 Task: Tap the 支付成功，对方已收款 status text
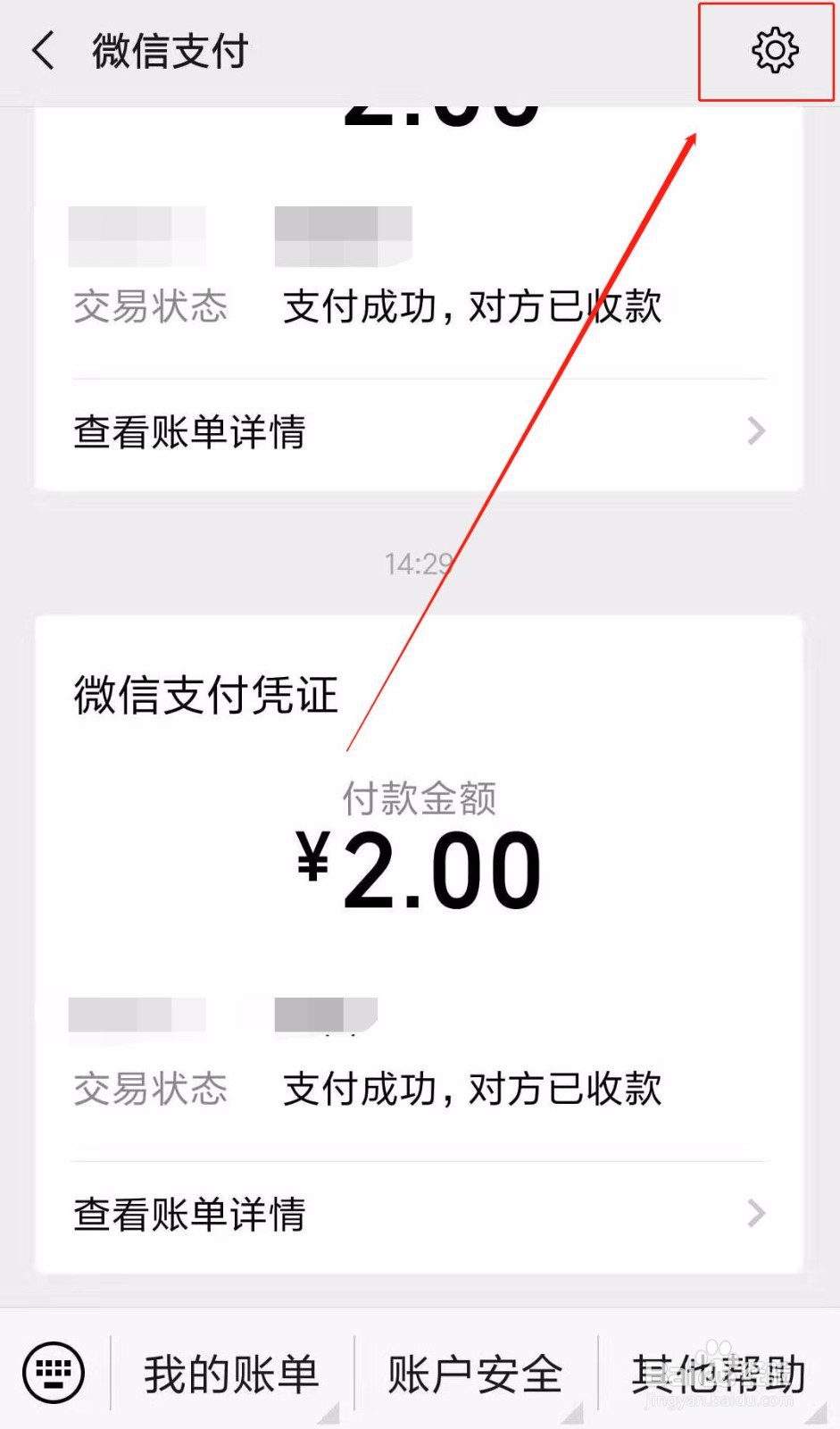point(471,1087)
